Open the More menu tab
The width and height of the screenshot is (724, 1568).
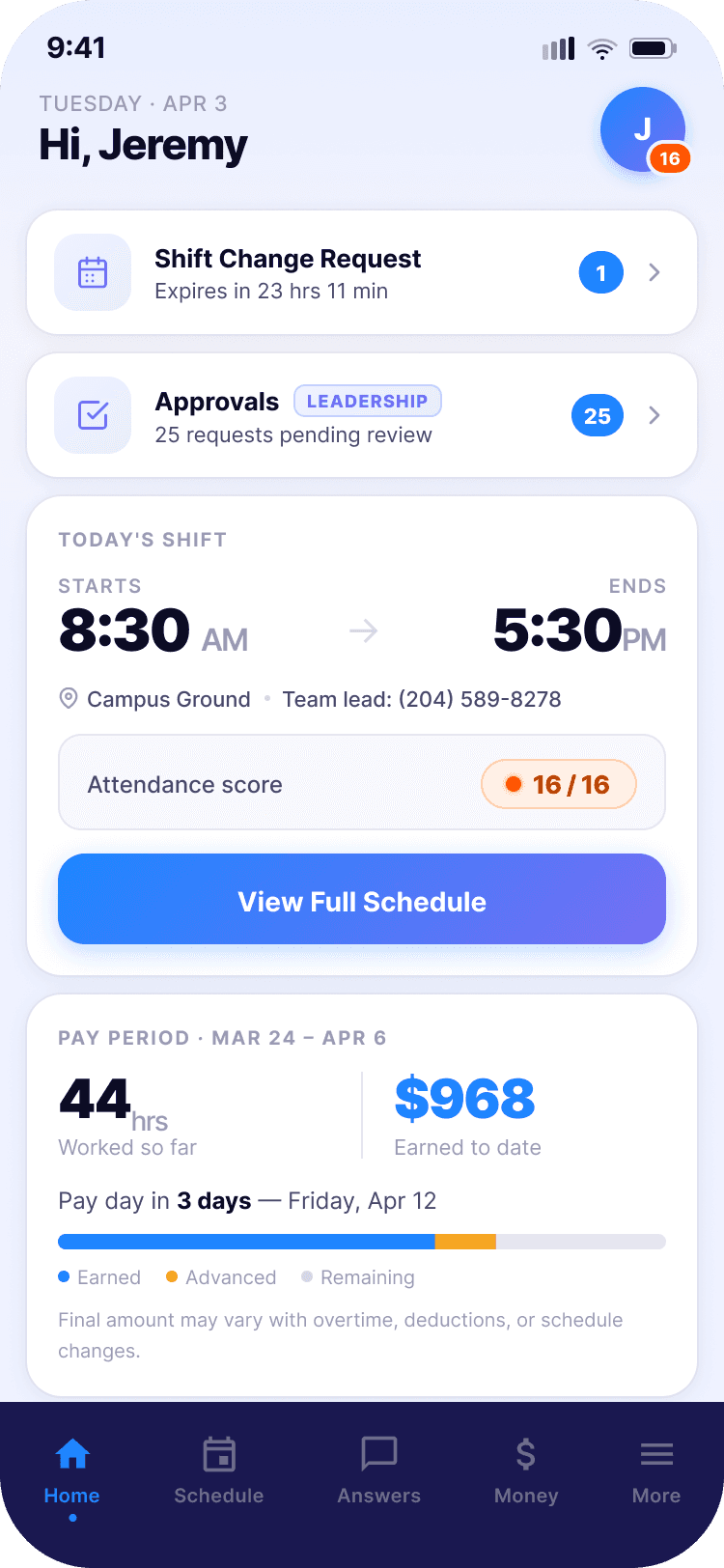[656, 1471]
